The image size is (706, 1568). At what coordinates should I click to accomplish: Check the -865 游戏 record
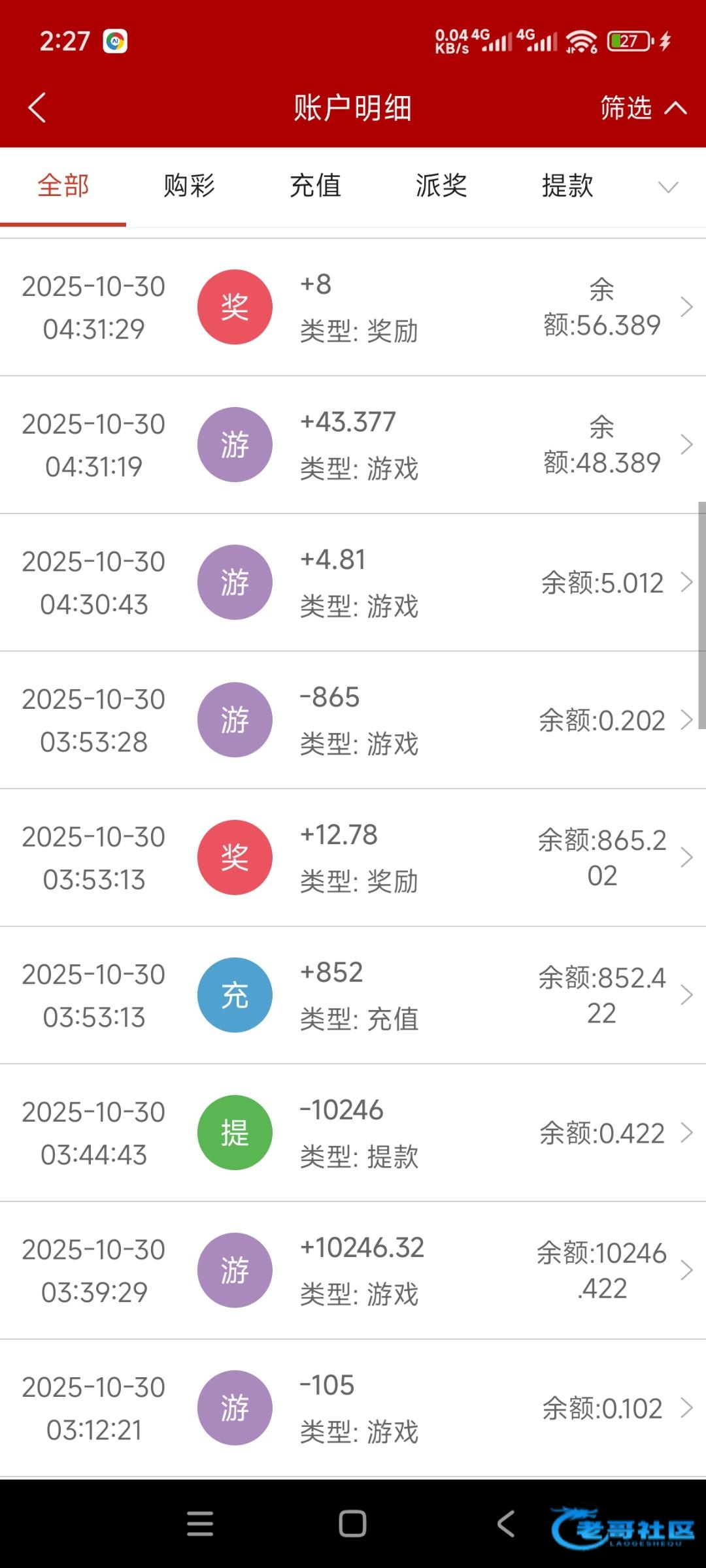[x=353, y=720]
